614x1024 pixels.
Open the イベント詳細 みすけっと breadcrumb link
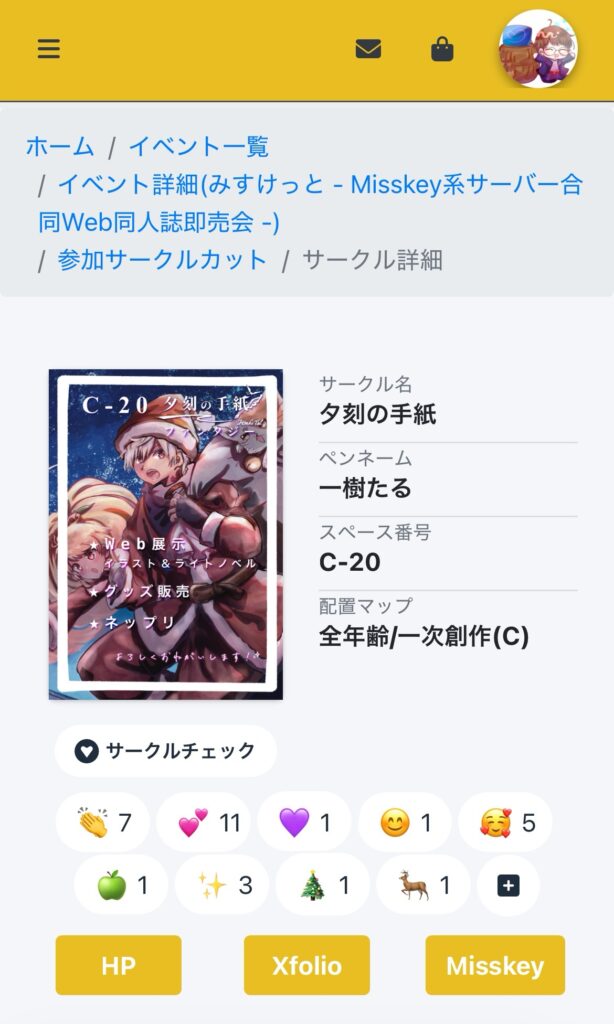point(310,203)
